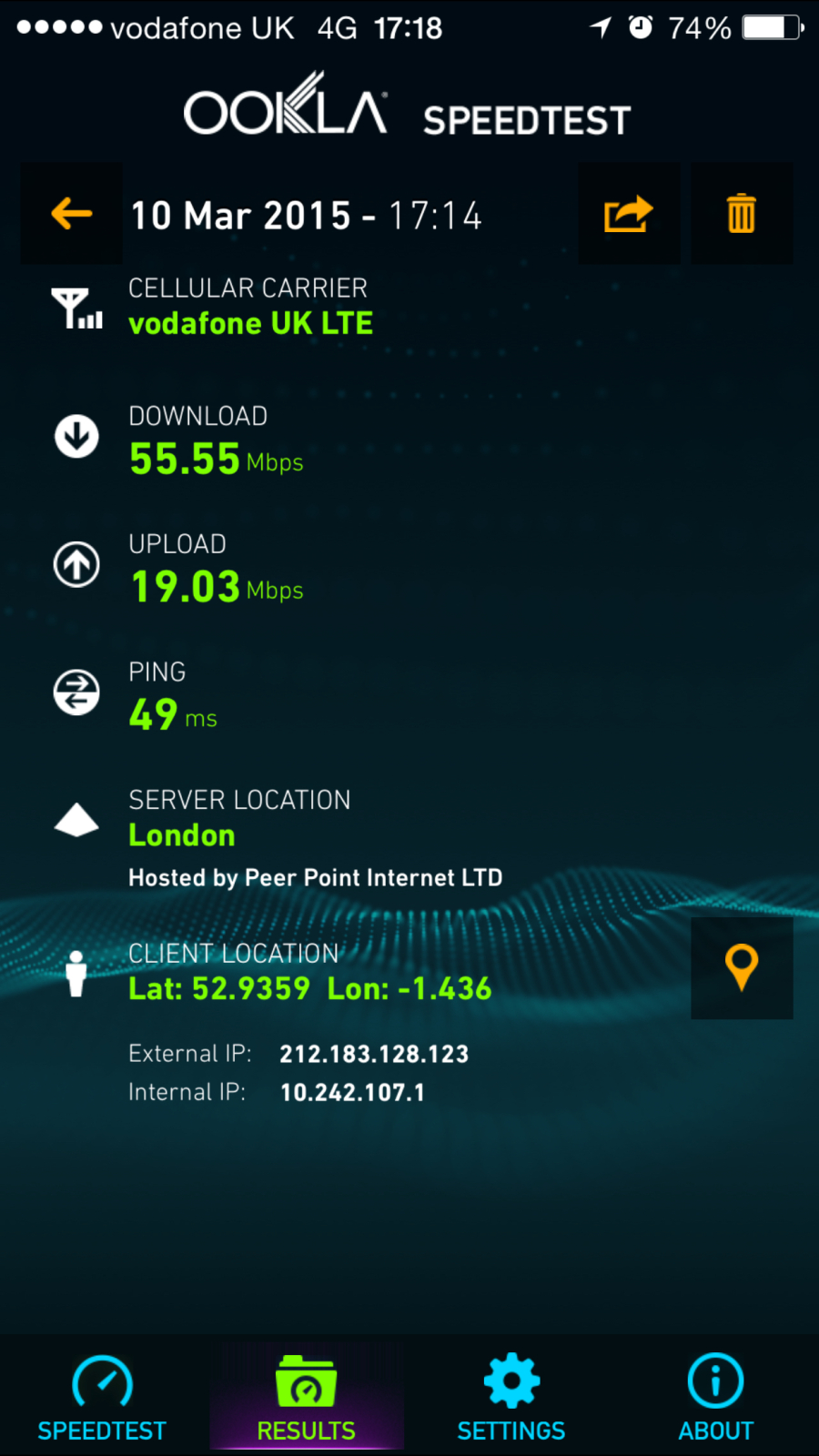Image resolution: width=819 pixels, height=1456 pixels.
Task: Delete this test result
Action: [x=742, y=214]
